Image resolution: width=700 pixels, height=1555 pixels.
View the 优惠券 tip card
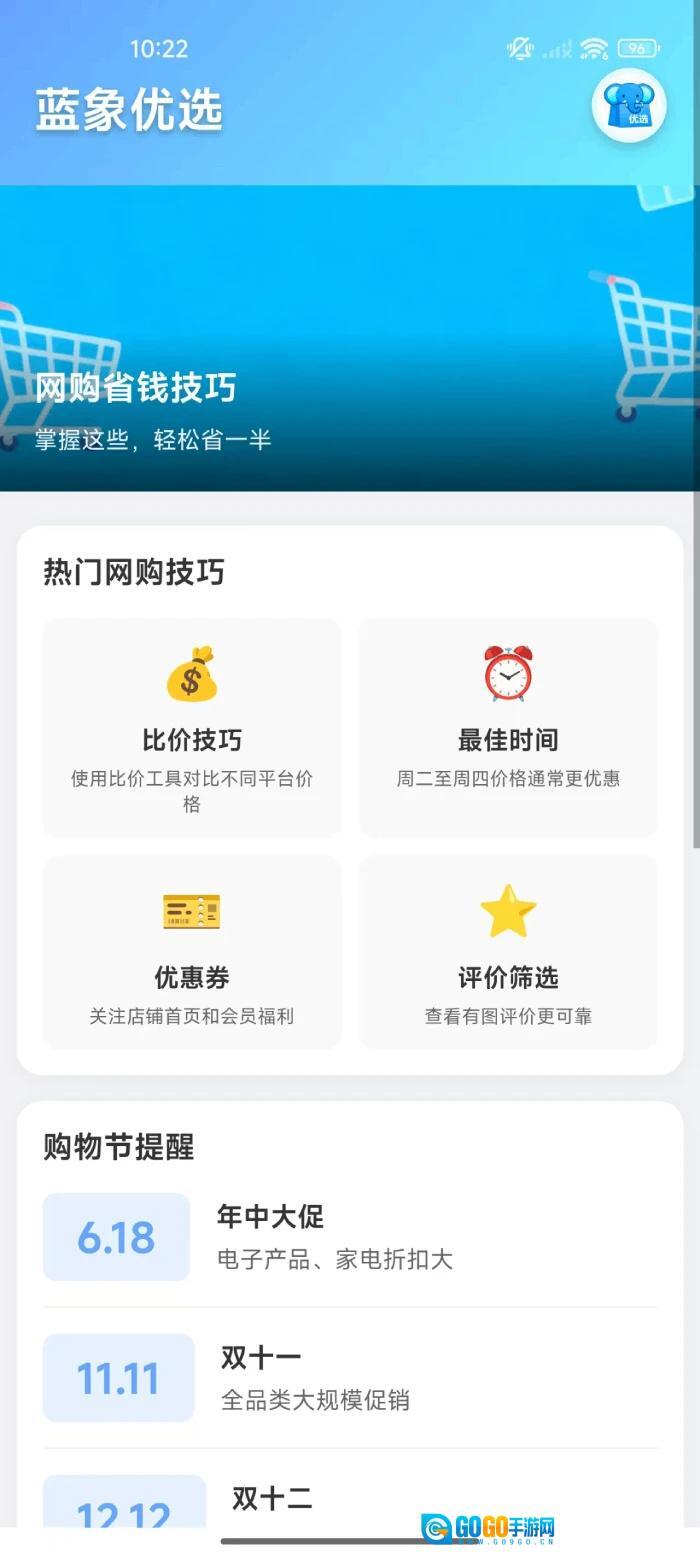coord(192,953)
